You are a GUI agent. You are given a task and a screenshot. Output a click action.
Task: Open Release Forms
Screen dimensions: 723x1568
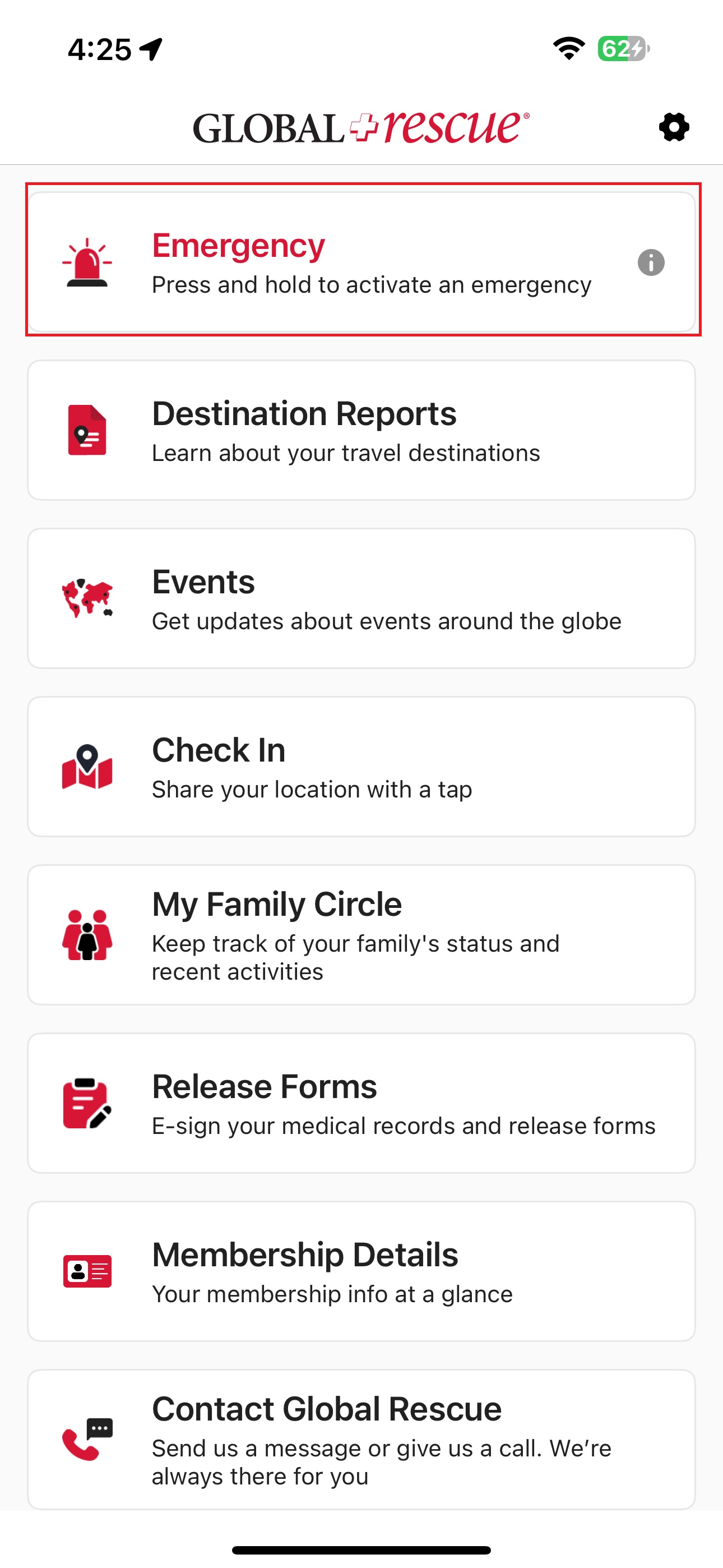click(x=361, y=1103)
